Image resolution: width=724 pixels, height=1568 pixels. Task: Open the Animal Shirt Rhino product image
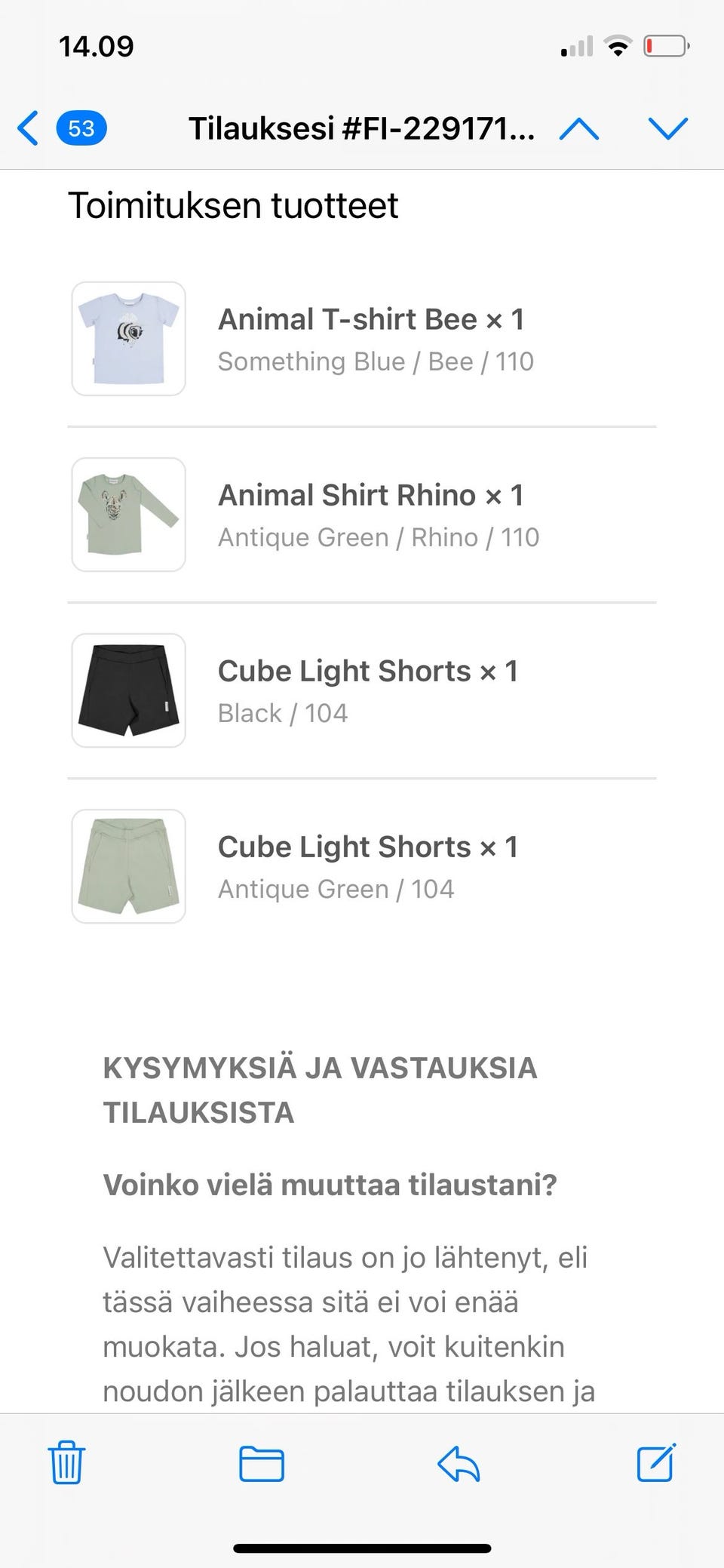(129, 515)
